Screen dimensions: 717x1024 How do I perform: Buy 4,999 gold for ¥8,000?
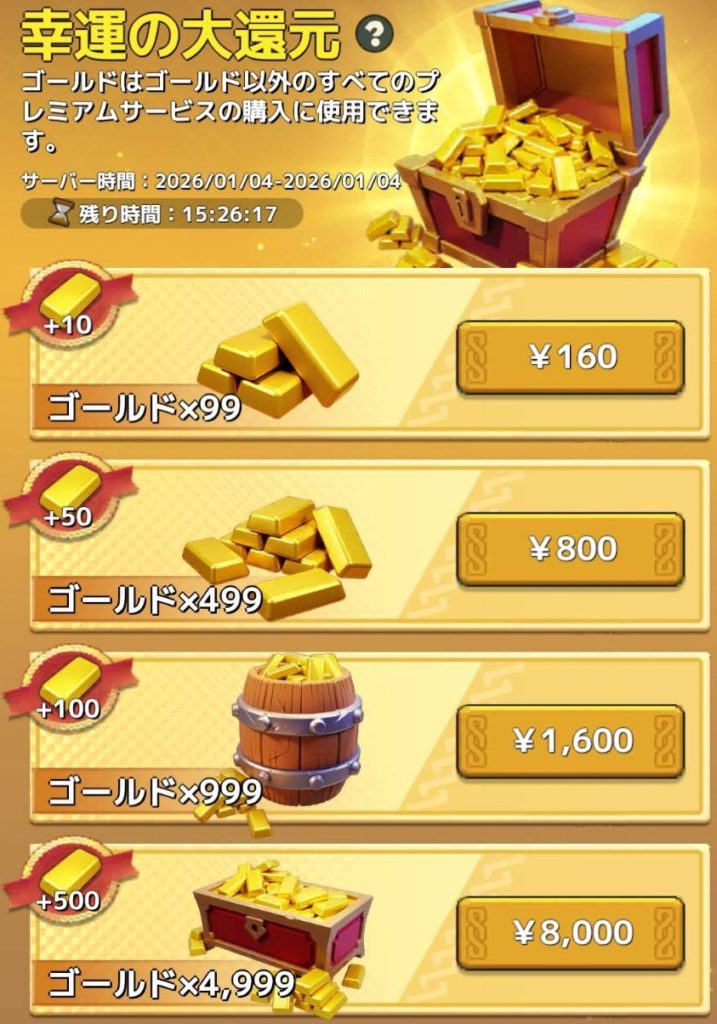click(570, 933)
